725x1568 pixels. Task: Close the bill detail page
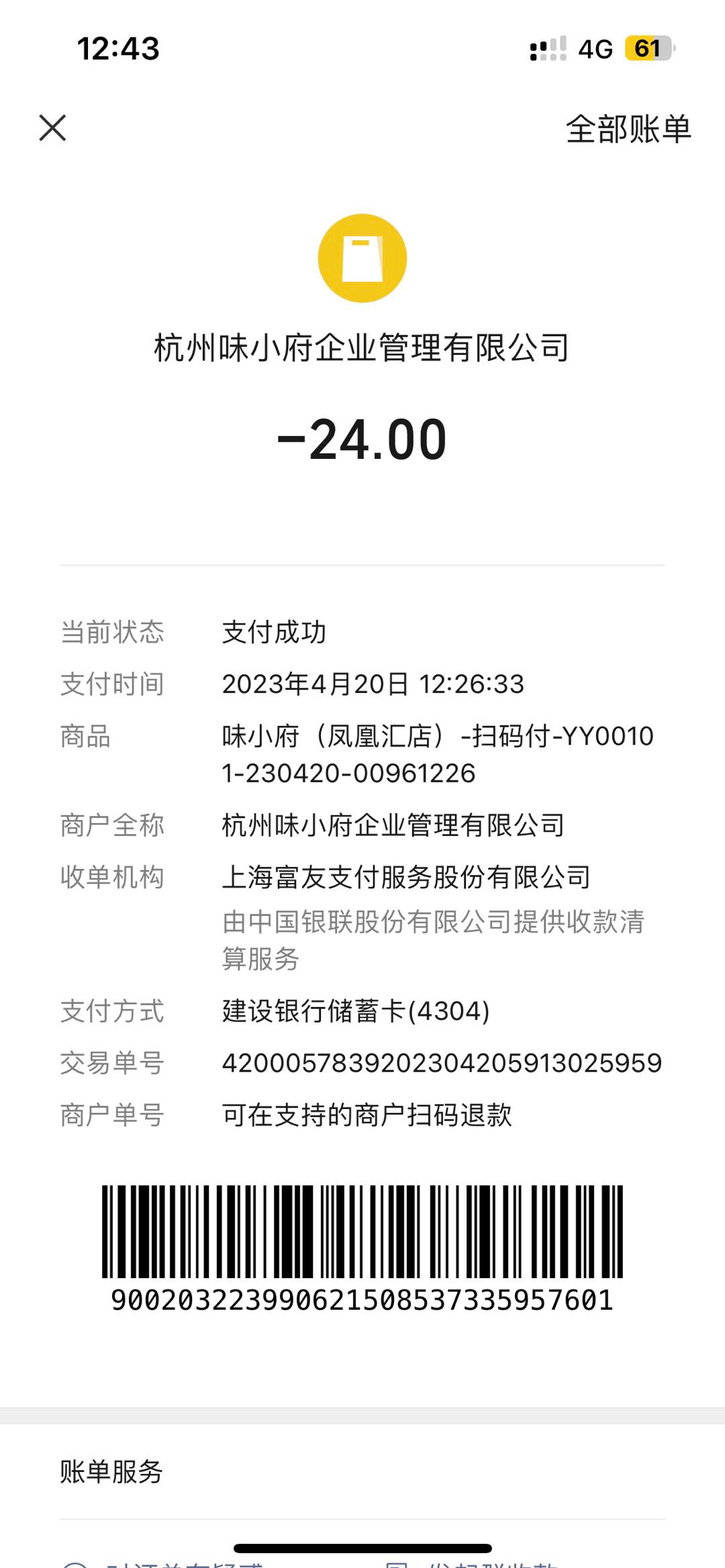(52, 127)
